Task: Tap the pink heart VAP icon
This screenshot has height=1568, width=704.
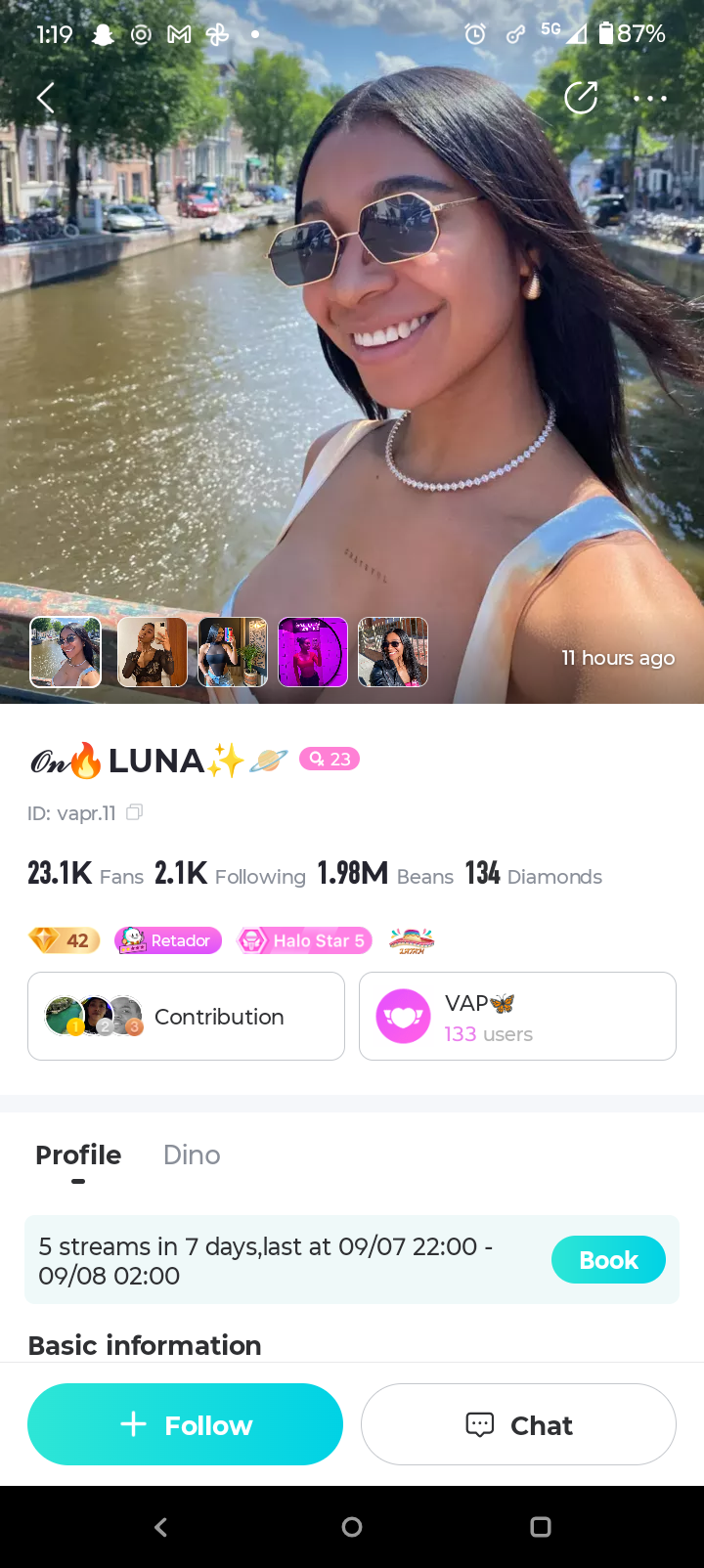Action: click(403, 1016)
